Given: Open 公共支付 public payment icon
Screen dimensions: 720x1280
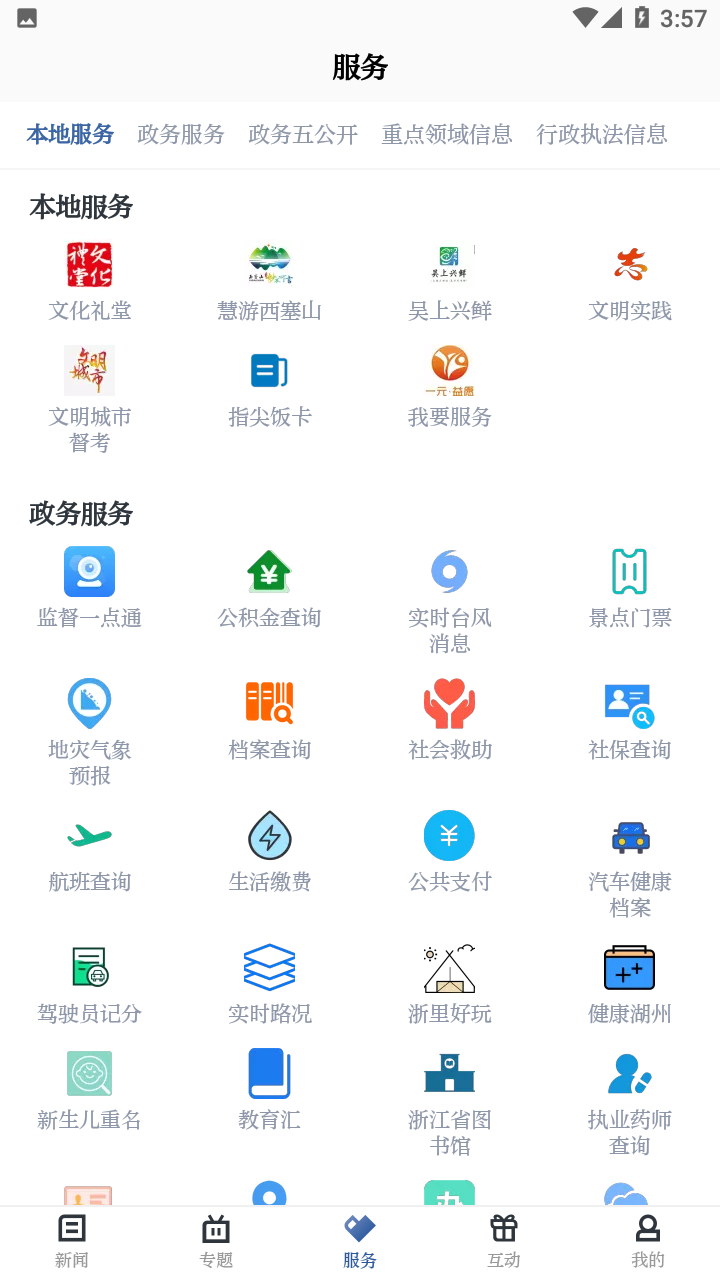Looking at the screenshot, I should (x=449, y=848).
